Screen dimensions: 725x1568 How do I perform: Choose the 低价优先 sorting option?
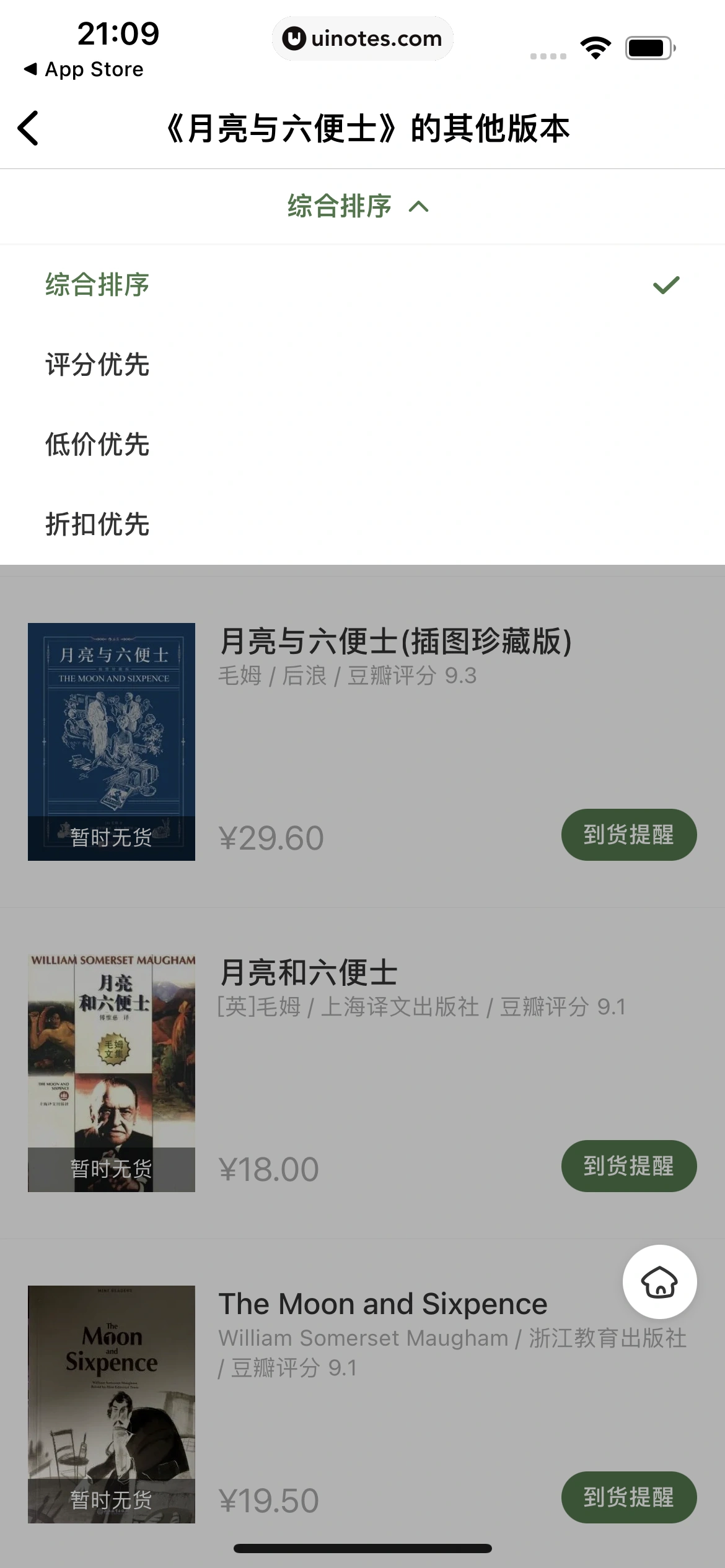[96, 445]
